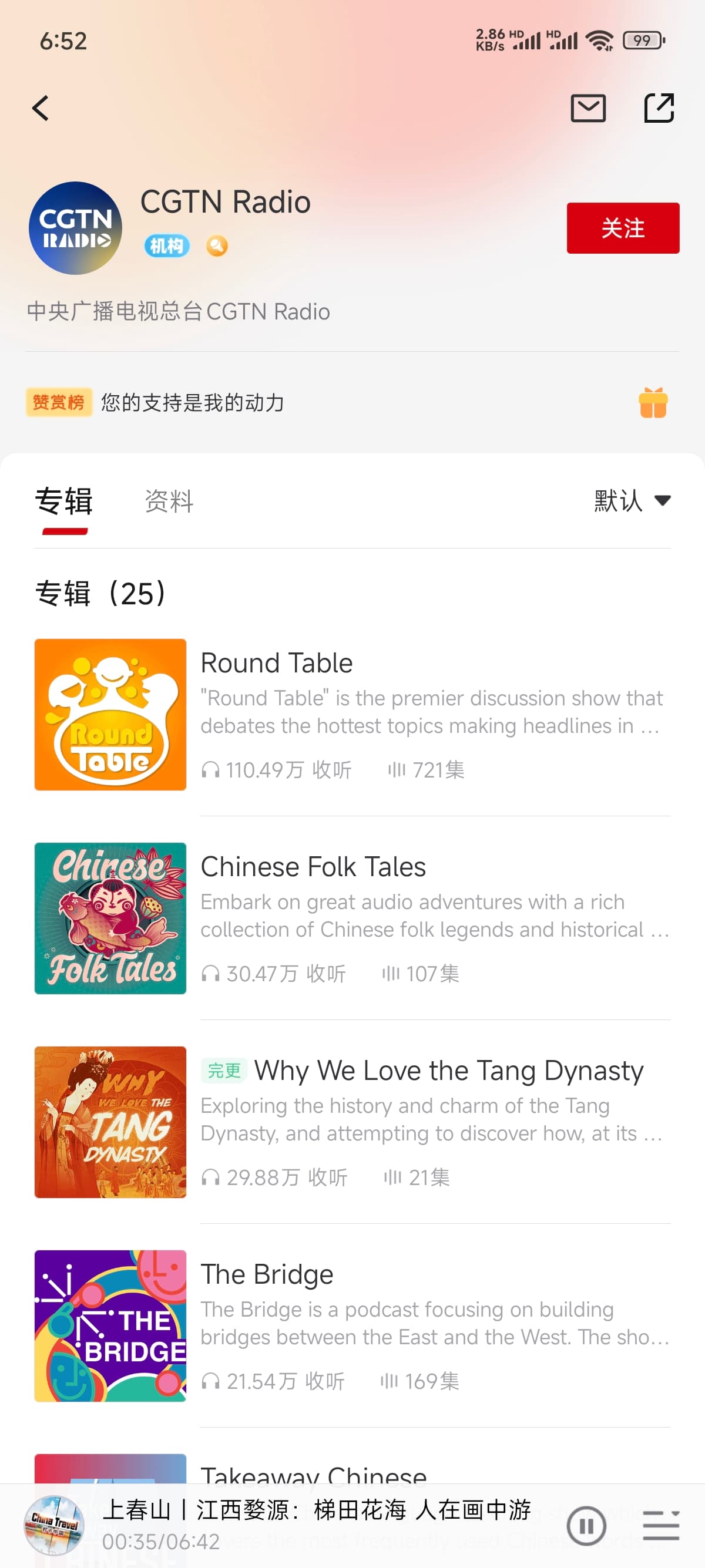The height and width of the screenshot is (1568, 705).
Task: Open the China Travel player cover
Action: point(54,1525)
